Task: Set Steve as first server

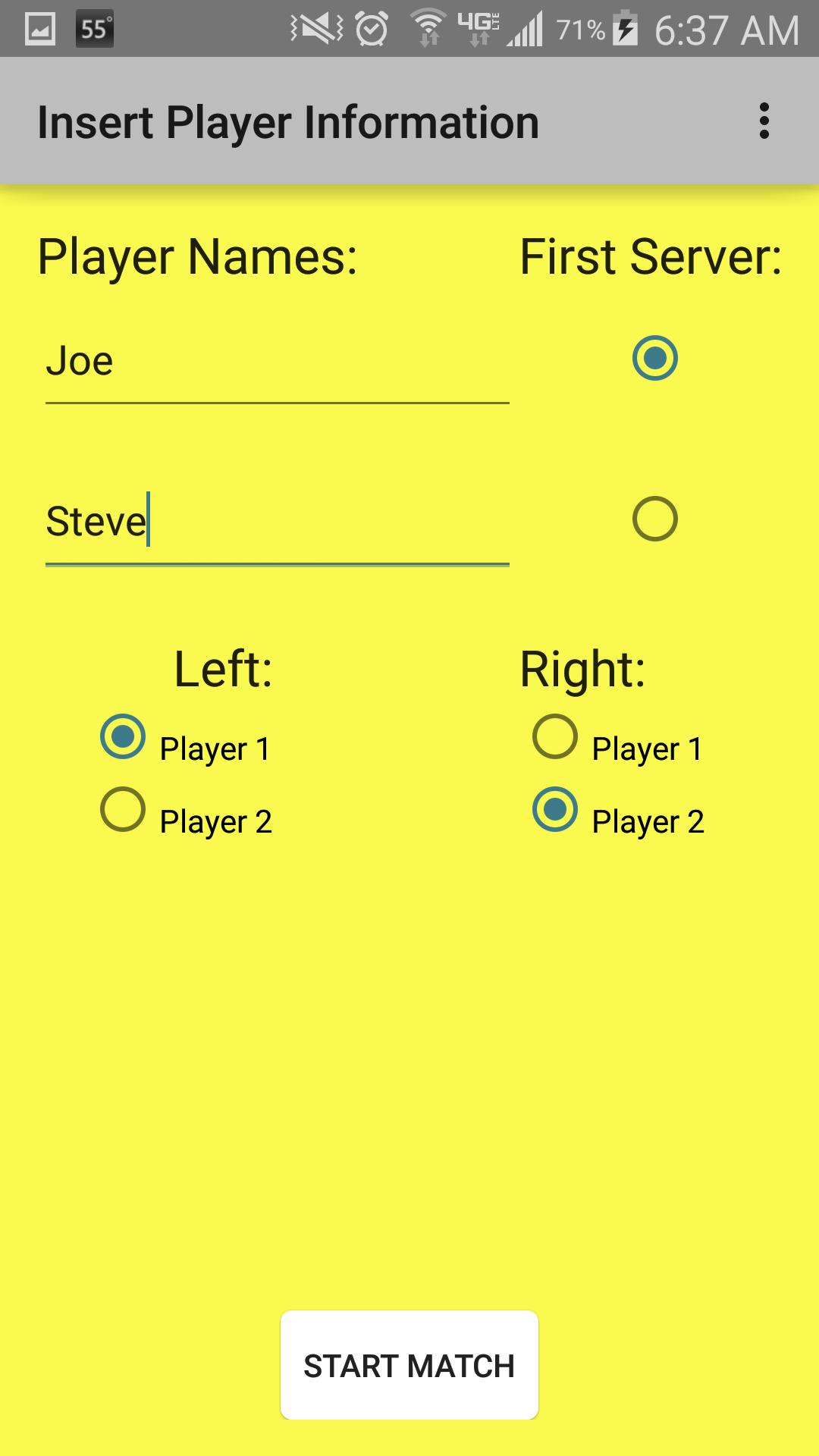Action: pos(654,518)
